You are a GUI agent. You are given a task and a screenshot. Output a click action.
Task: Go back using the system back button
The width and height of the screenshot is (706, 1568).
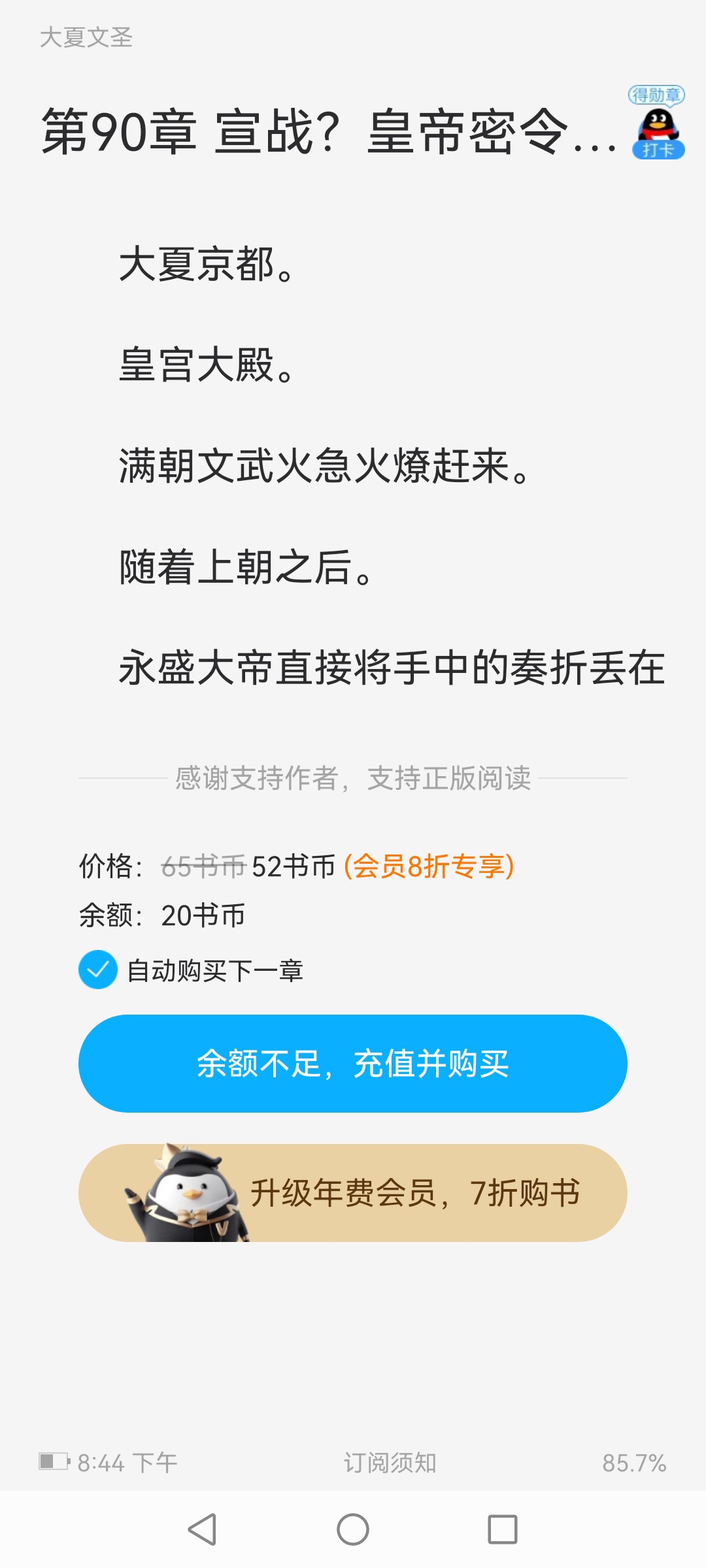point(202,1529)
